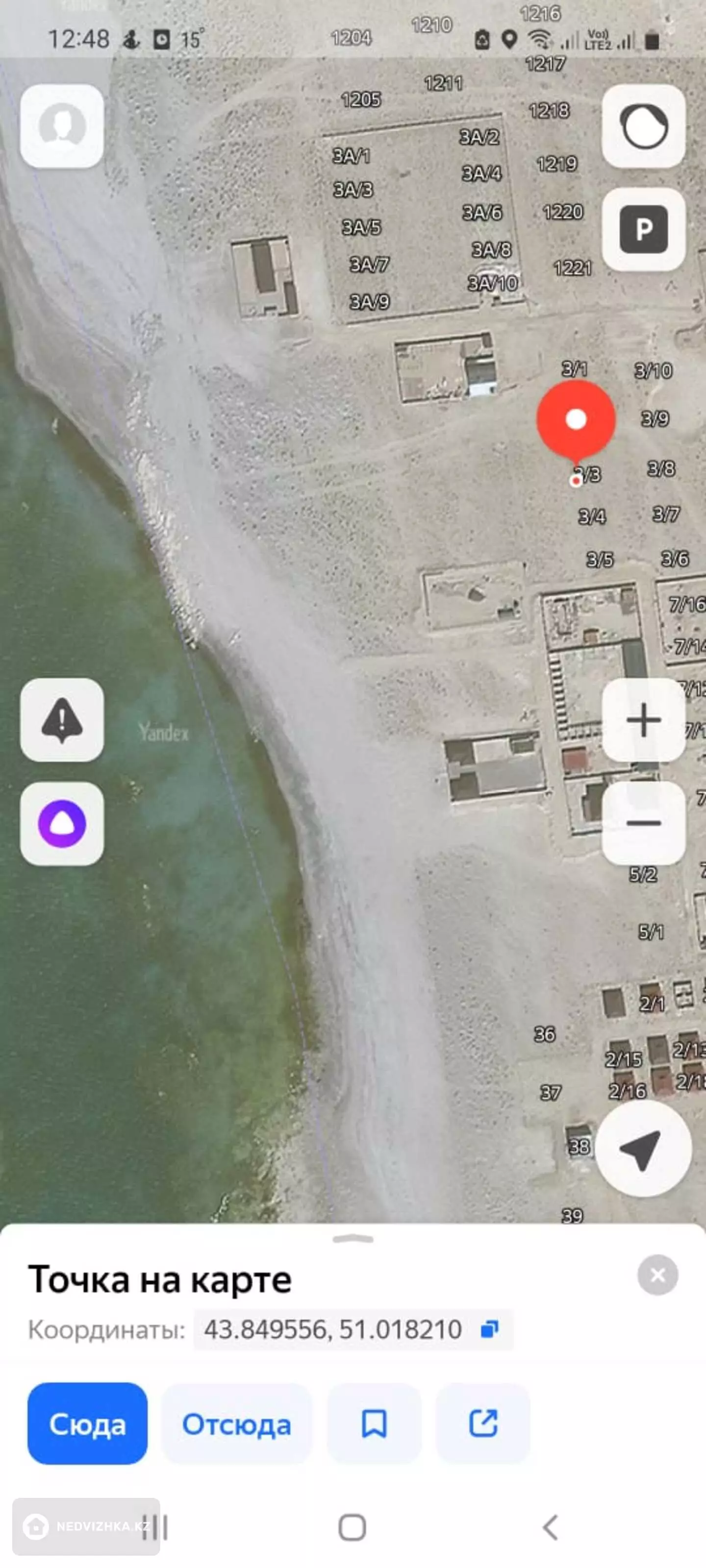Zoom out on the map

[x=643, y=823]
